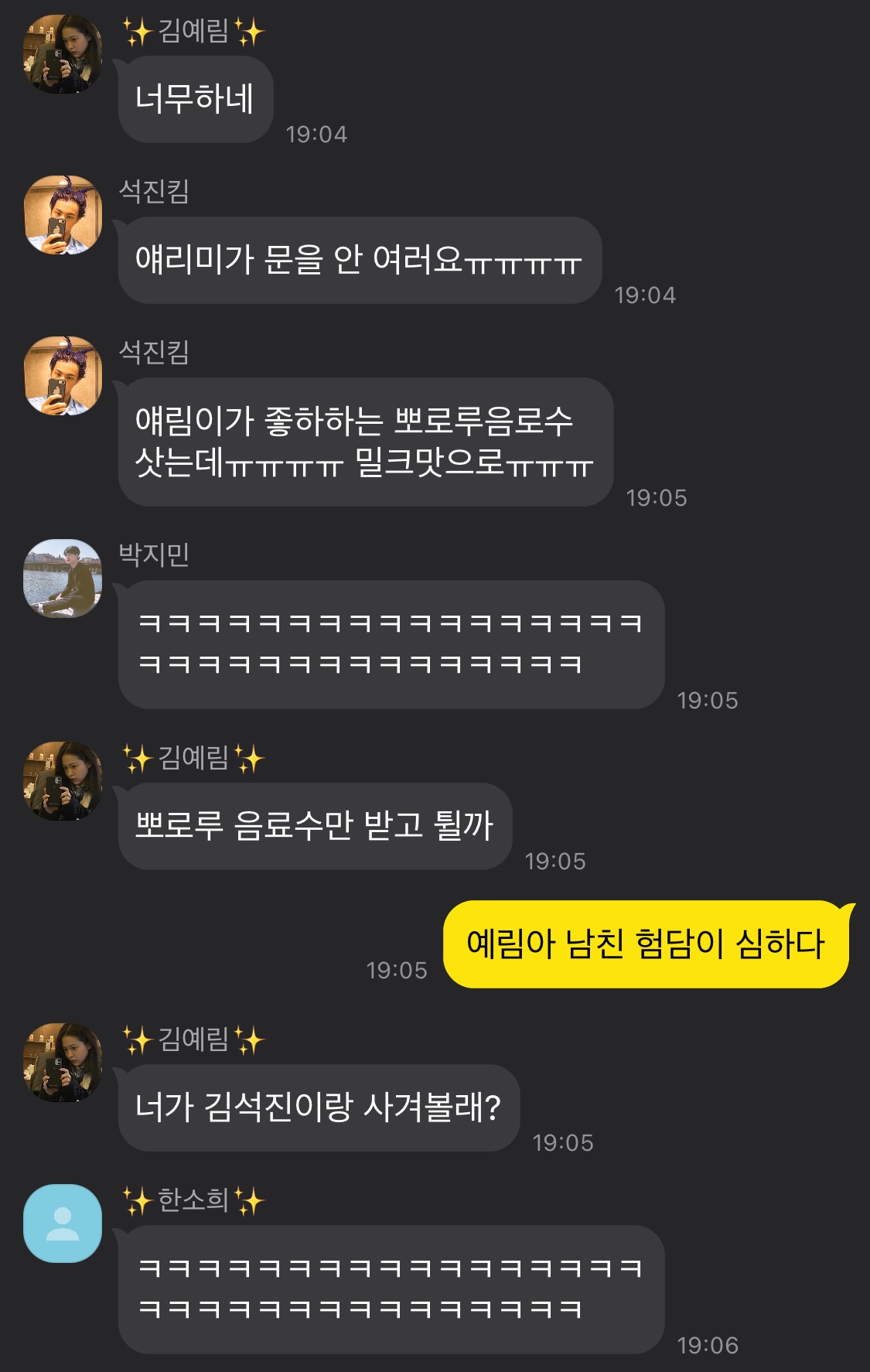Tap 김예림's avatar beside 너가 김석진이랑 사겨볼래?
The height and width of the screenshot is (1372, 870).
63,1063
